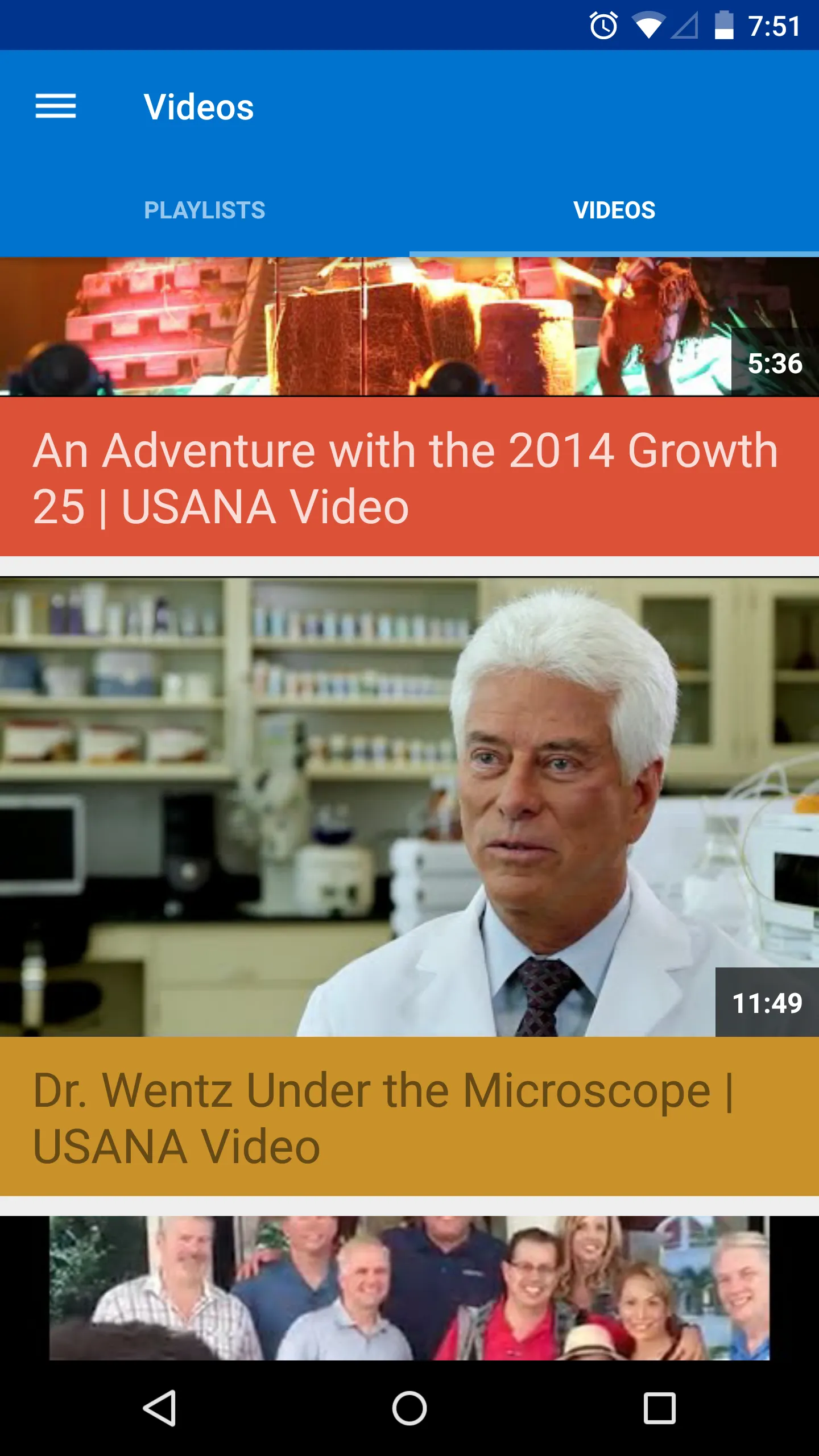Select the Videos tab

pos(614,210)
